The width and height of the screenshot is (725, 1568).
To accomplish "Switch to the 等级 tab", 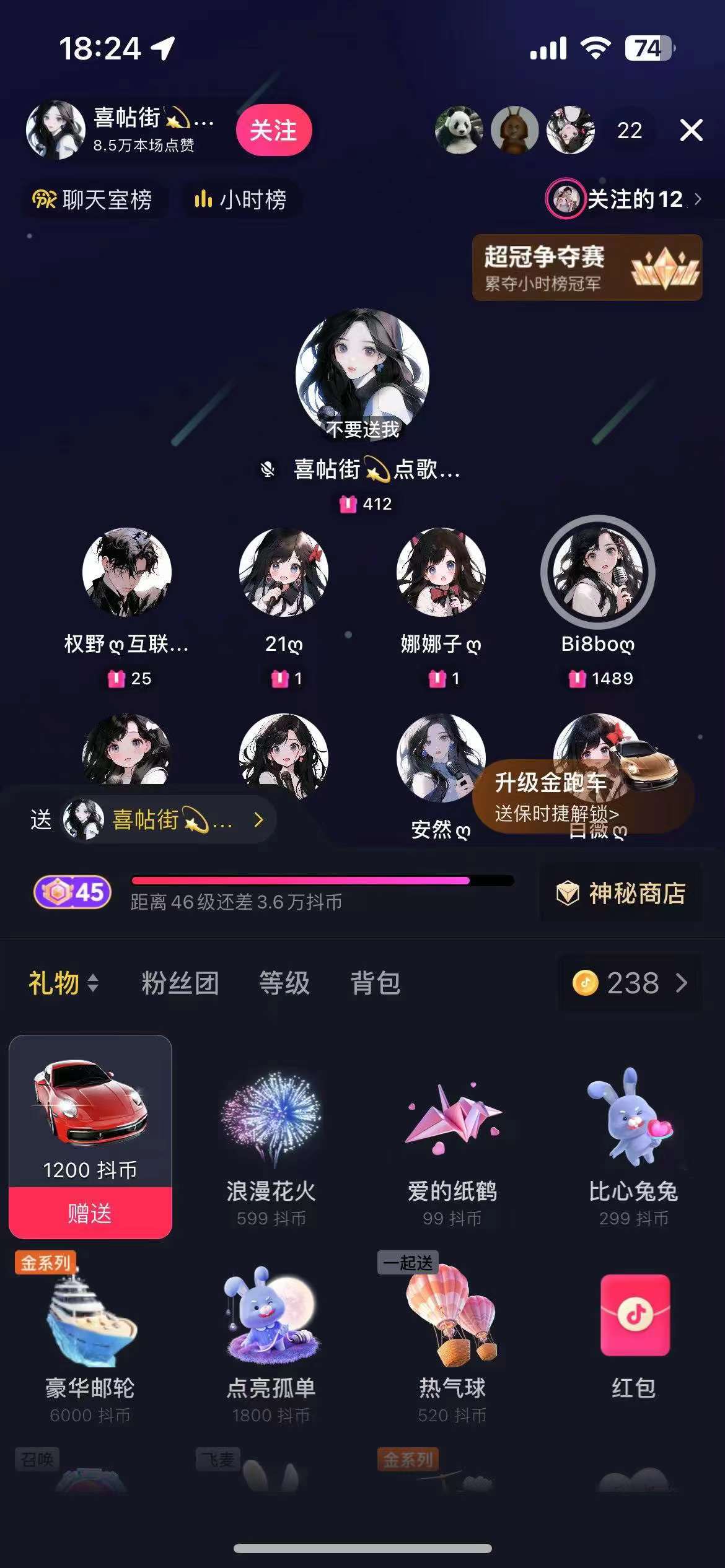I will (284, 983).
